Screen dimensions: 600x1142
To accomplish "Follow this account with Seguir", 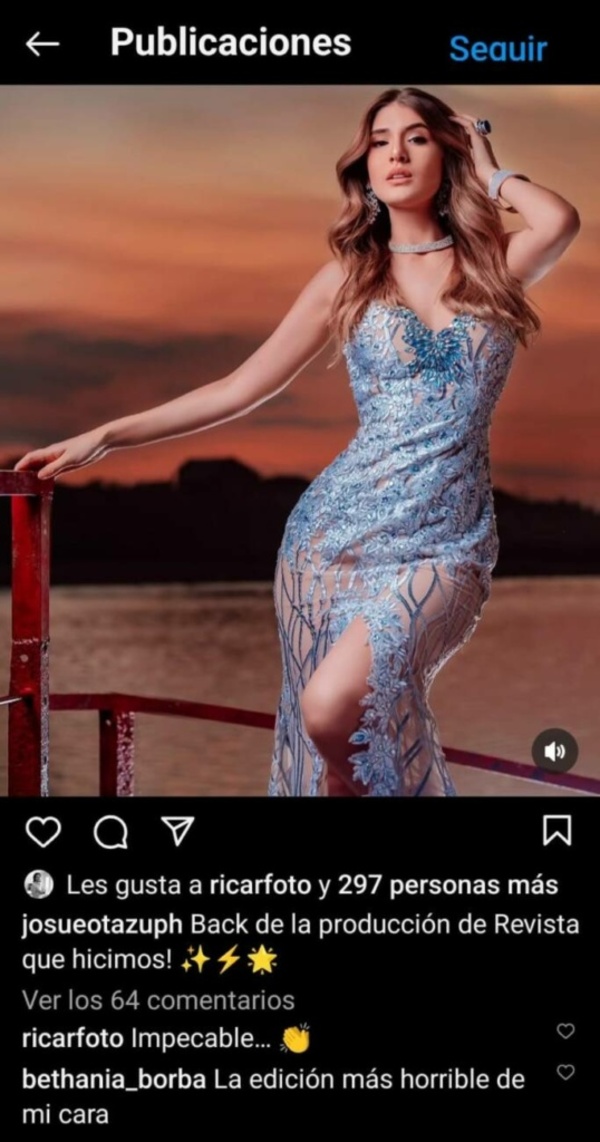I will point(497,48).
